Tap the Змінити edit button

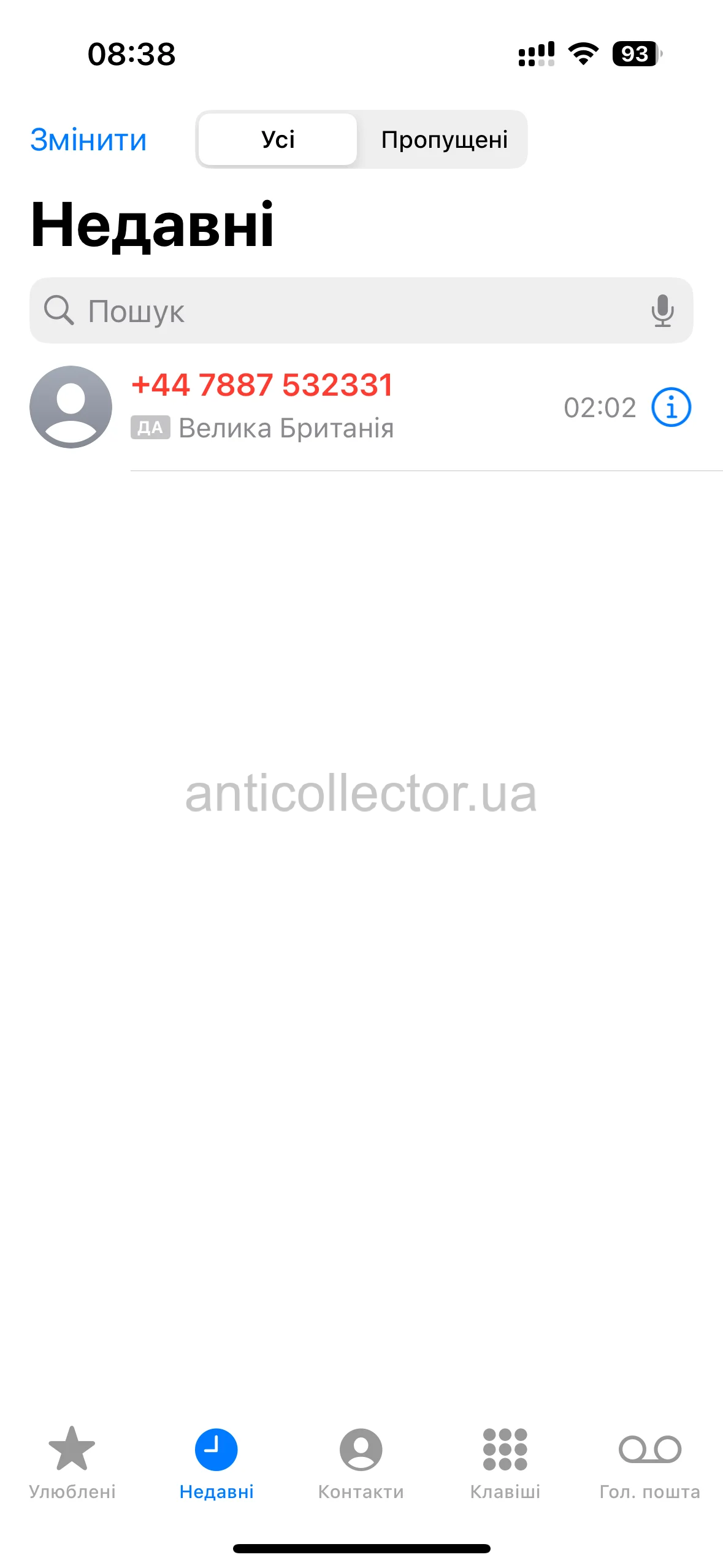click(x=88, y=140)
